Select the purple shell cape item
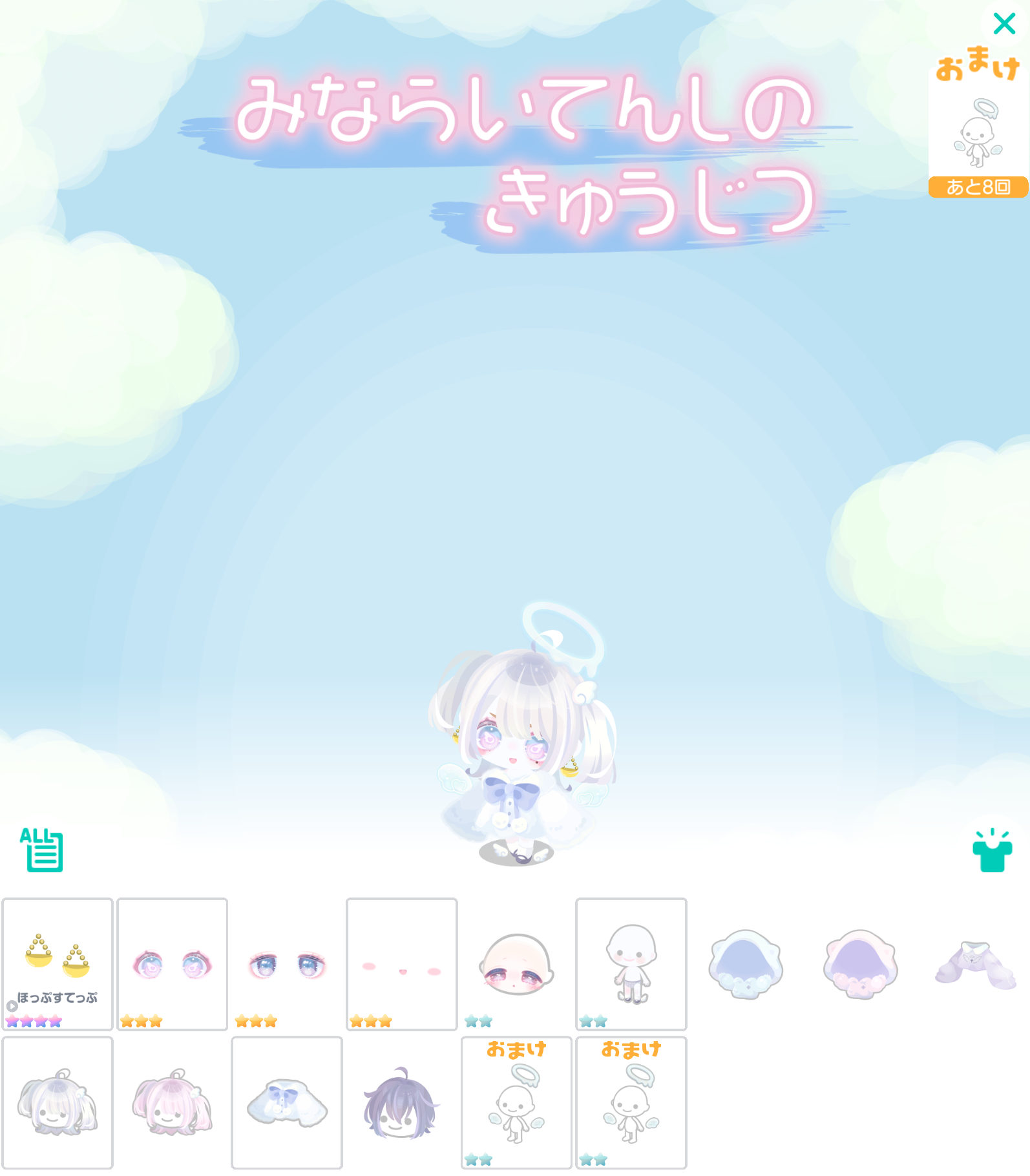1030x1176 pixels. click(x=860, y=963)
